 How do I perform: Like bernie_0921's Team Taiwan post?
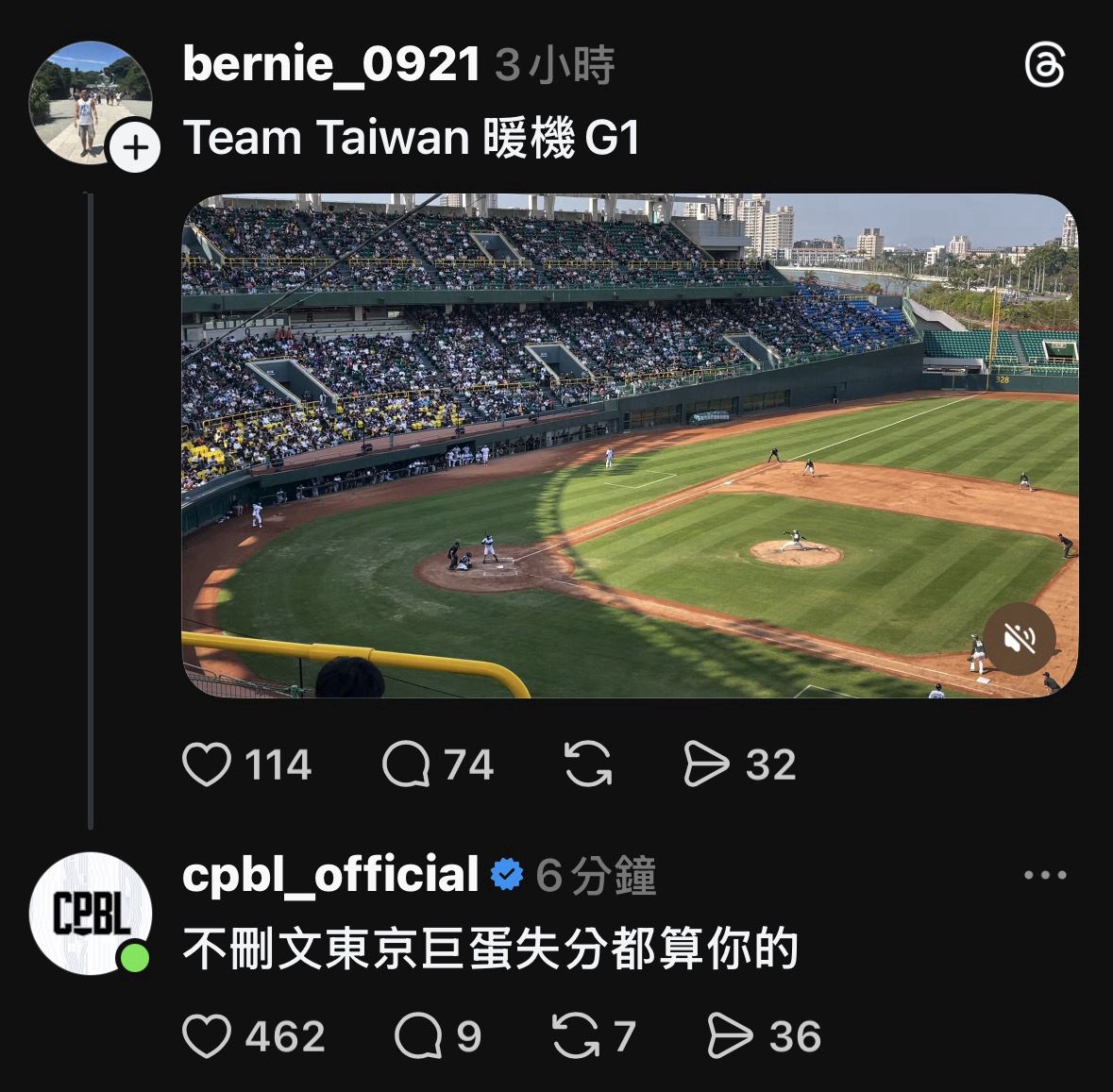[x=207, y=764]
